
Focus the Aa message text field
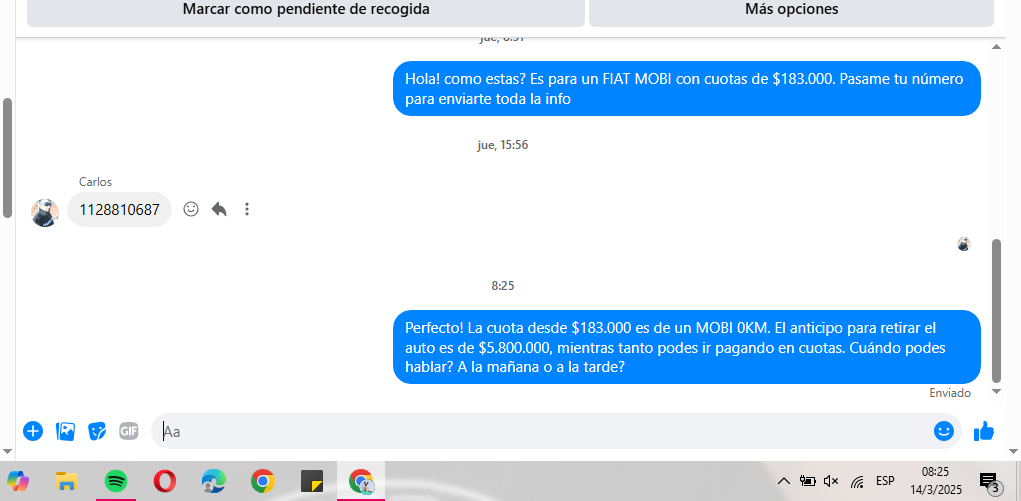point(540,431)
